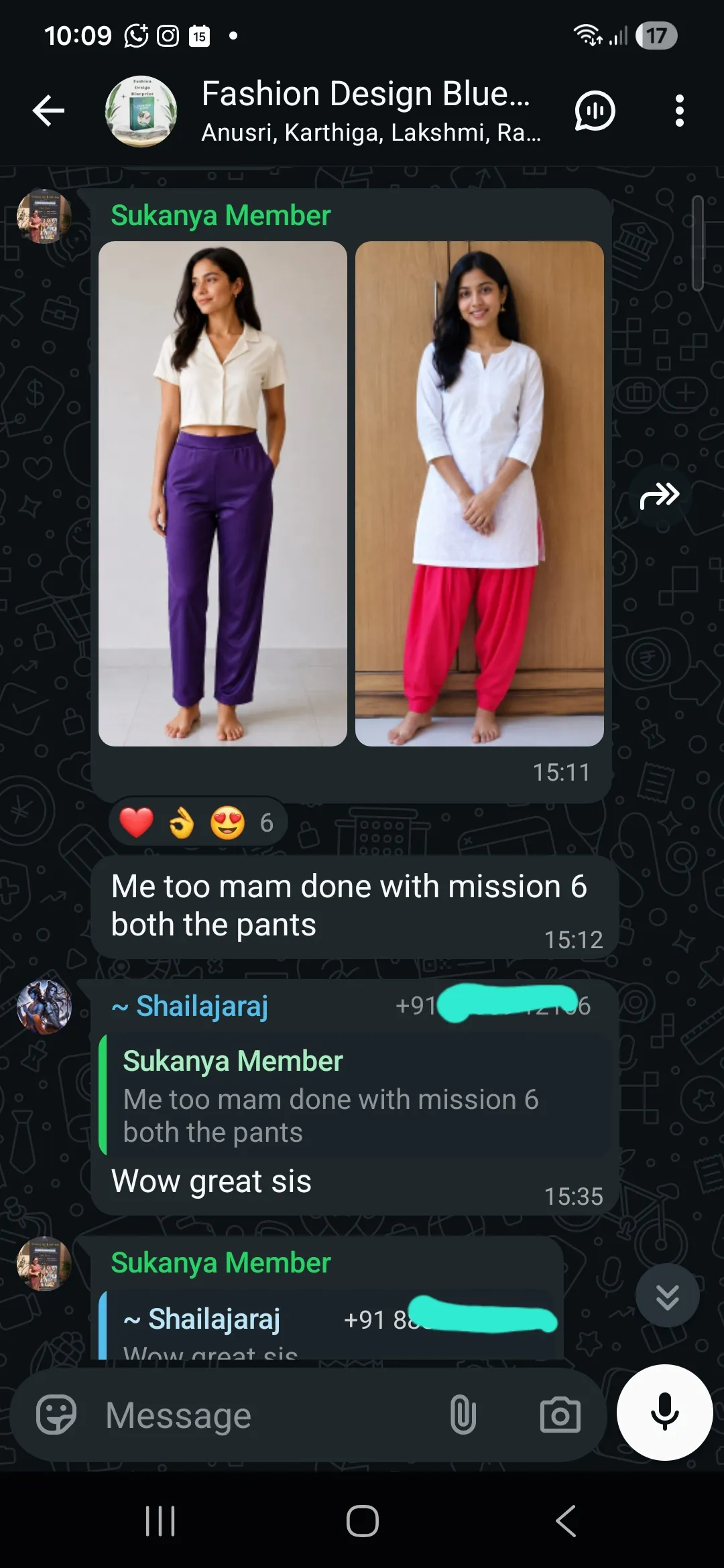724x1568 pixels.
Task: Jump to the latest messages
Action: click(667, 1295)
